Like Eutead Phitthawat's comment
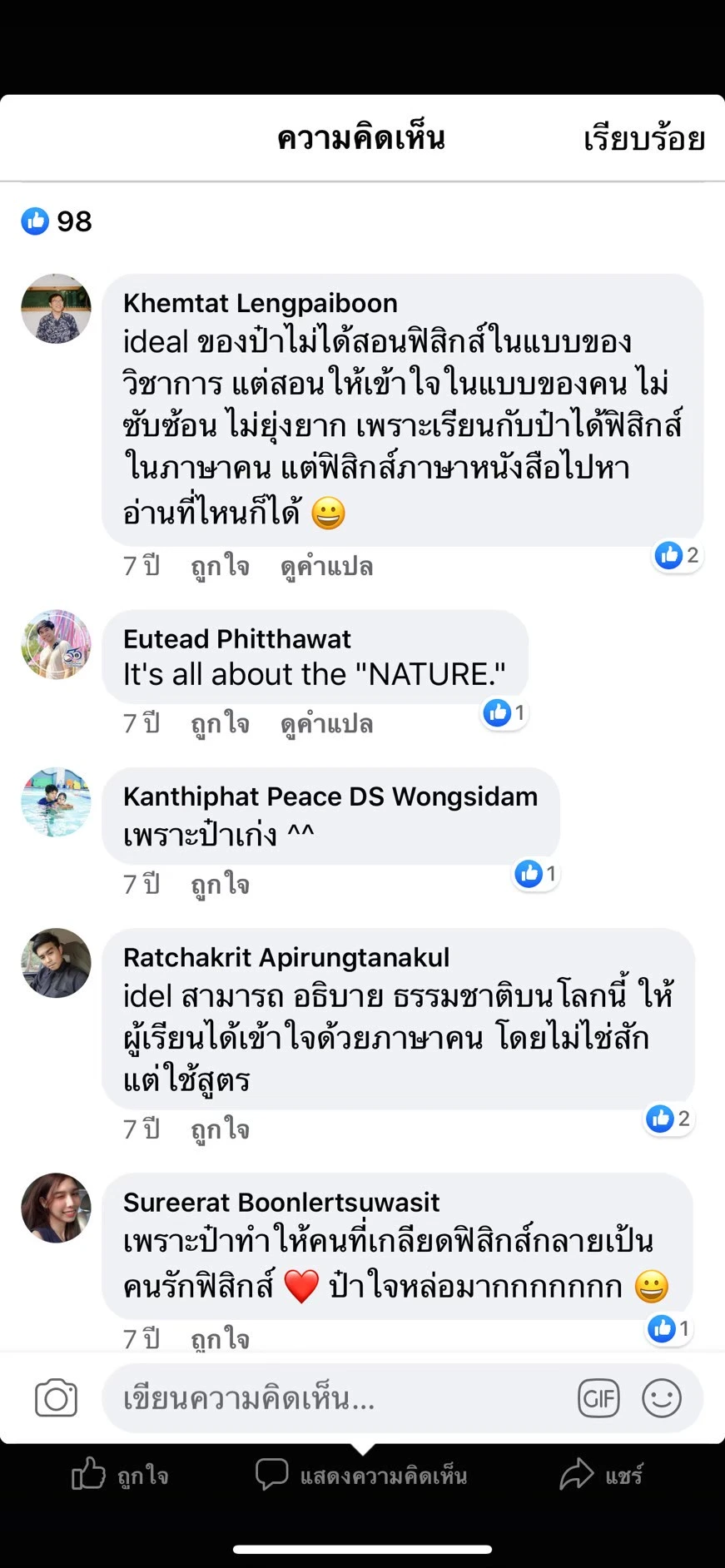 pyautogui.click(x=220, y=723)
